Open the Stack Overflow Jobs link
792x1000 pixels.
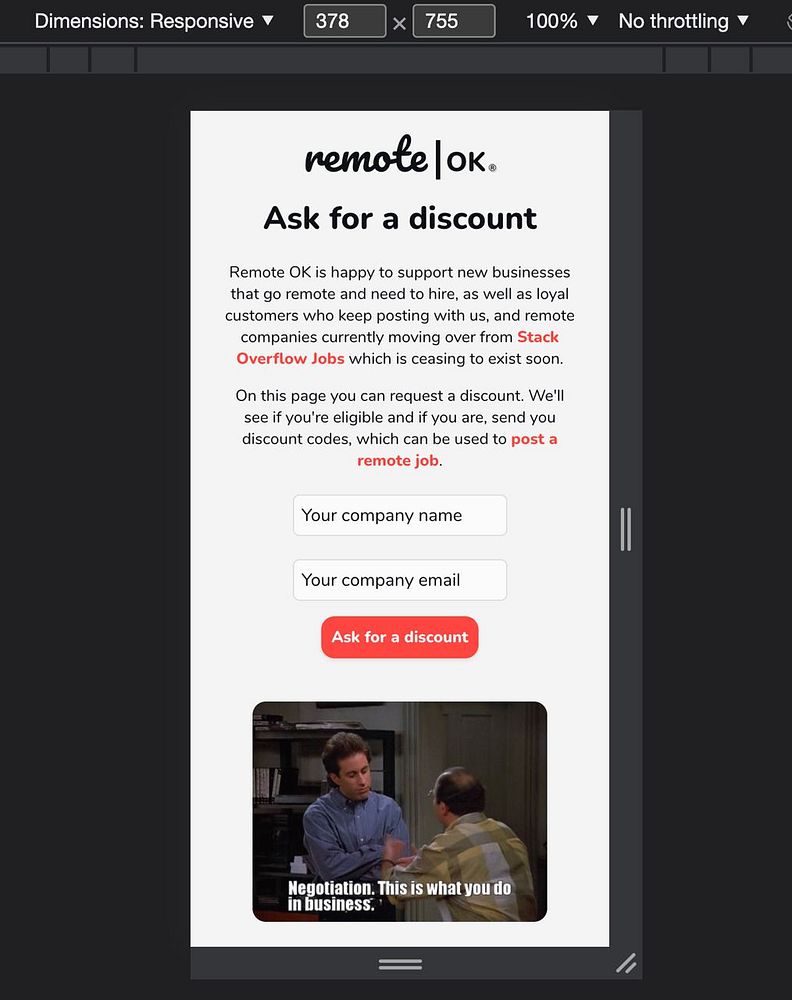pyautogui.click(x=290, y=358)
